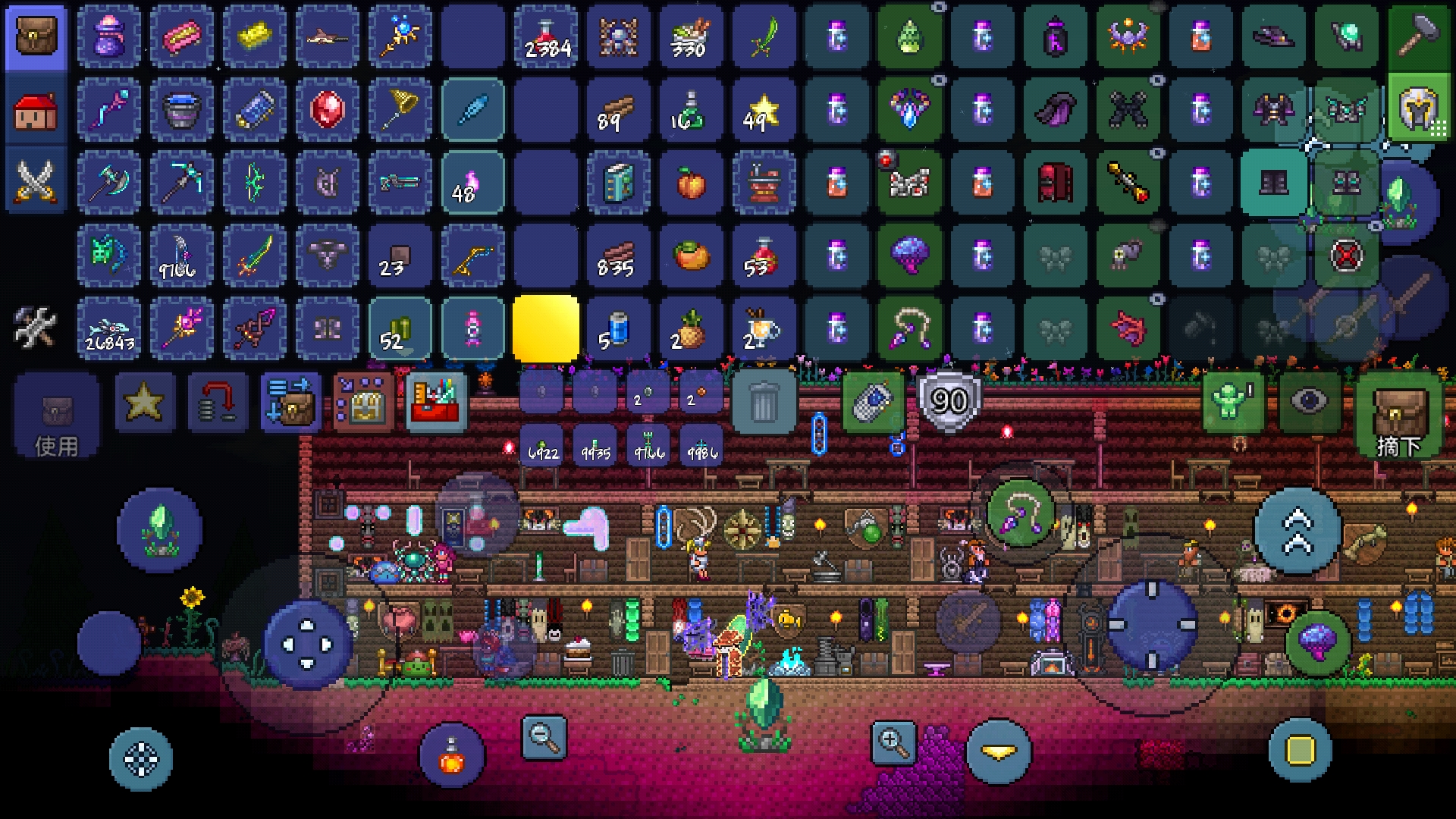
Task: Tap the 使用 use item button
Action: (x=57, y=416)
